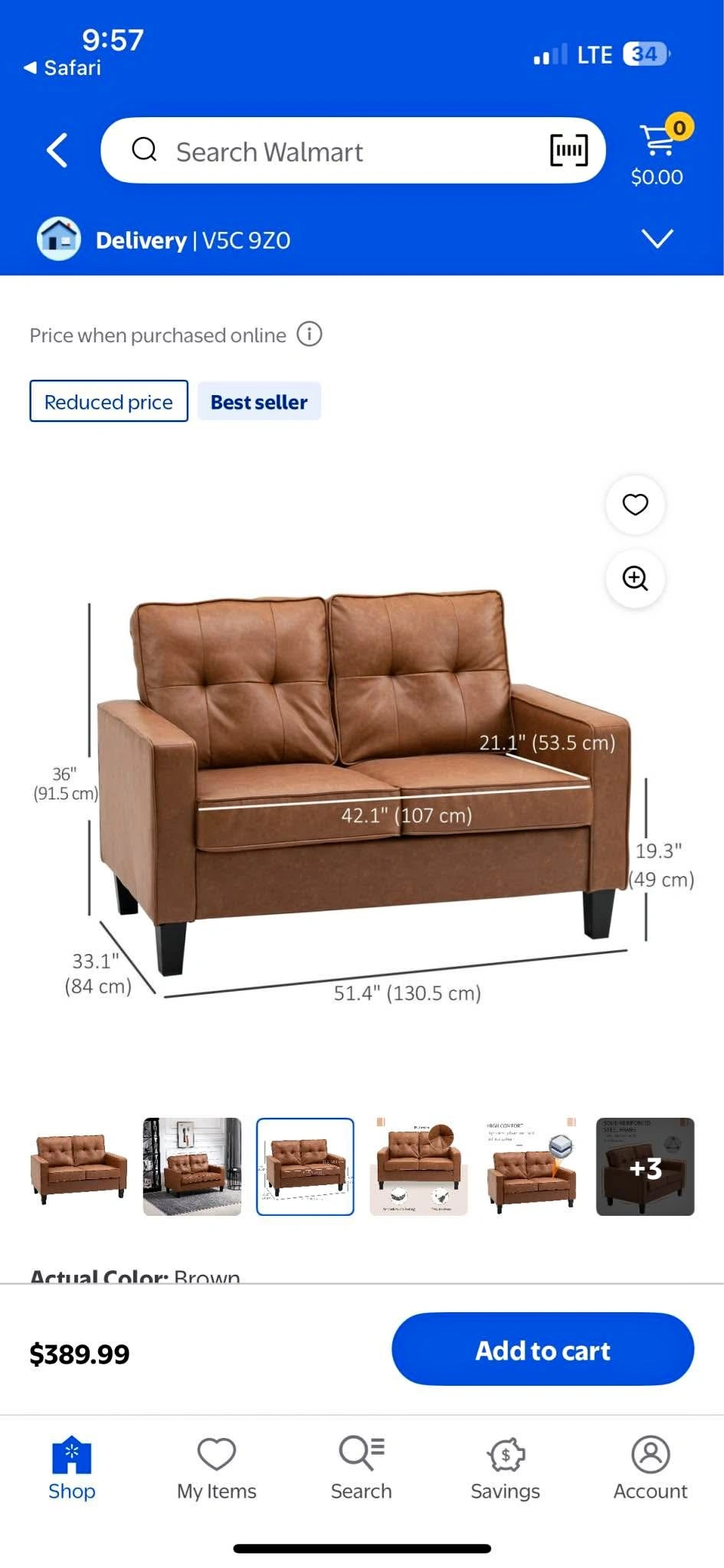
Task: Return to Safari via status bar link
Action: point(63,68)
